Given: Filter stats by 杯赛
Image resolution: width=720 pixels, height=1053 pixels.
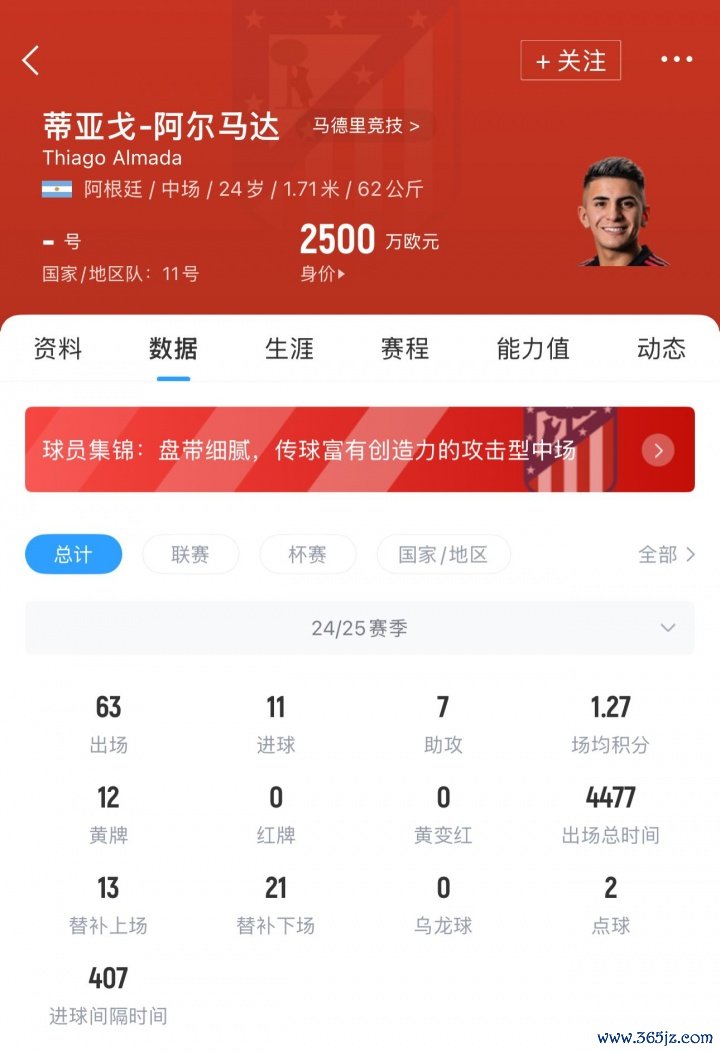Looking at the screenshot, I should [x=307, y=554].
